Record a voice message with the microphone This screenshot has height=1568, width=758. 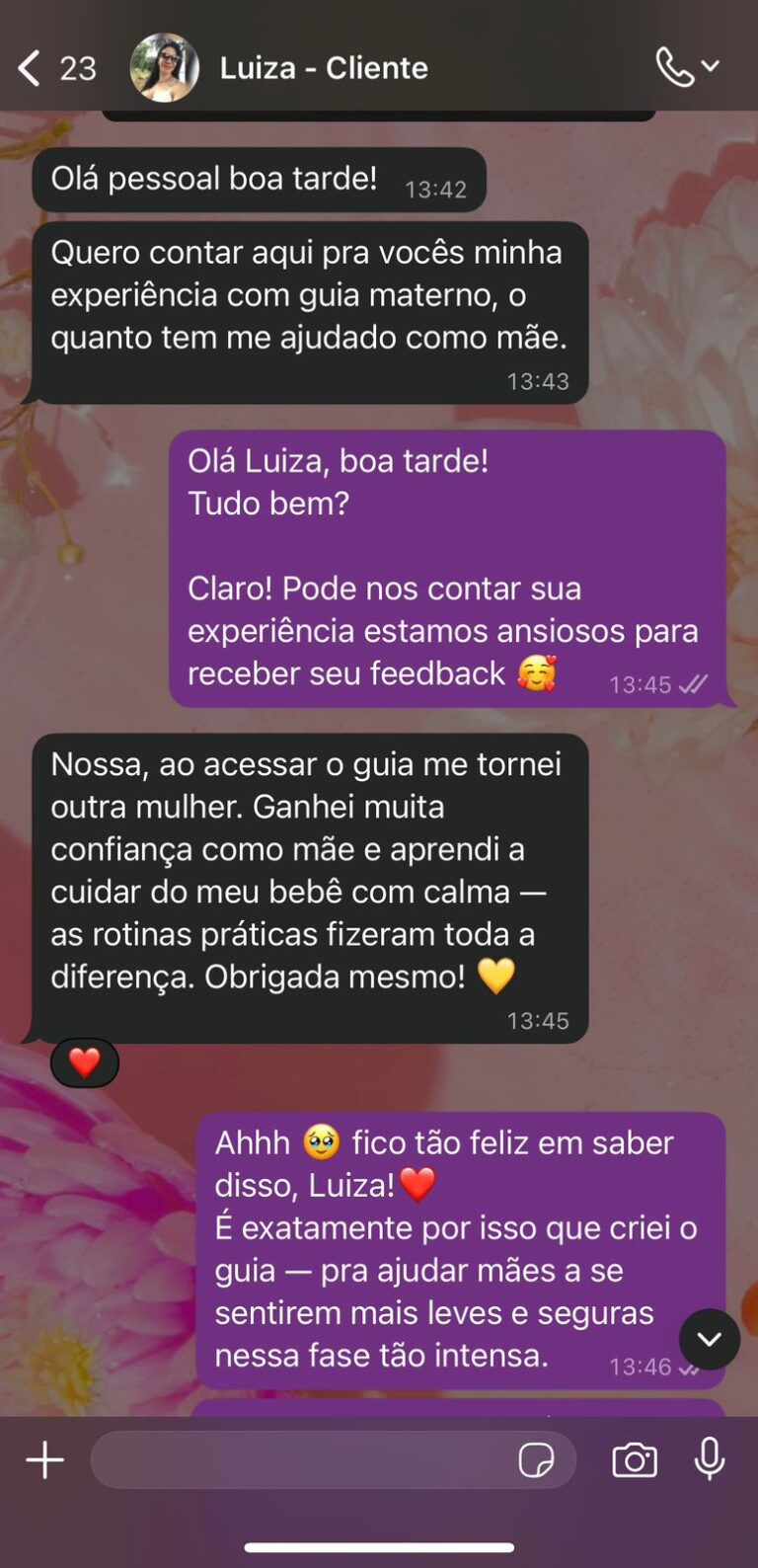pyautogui.click(x=709, y=1459)
